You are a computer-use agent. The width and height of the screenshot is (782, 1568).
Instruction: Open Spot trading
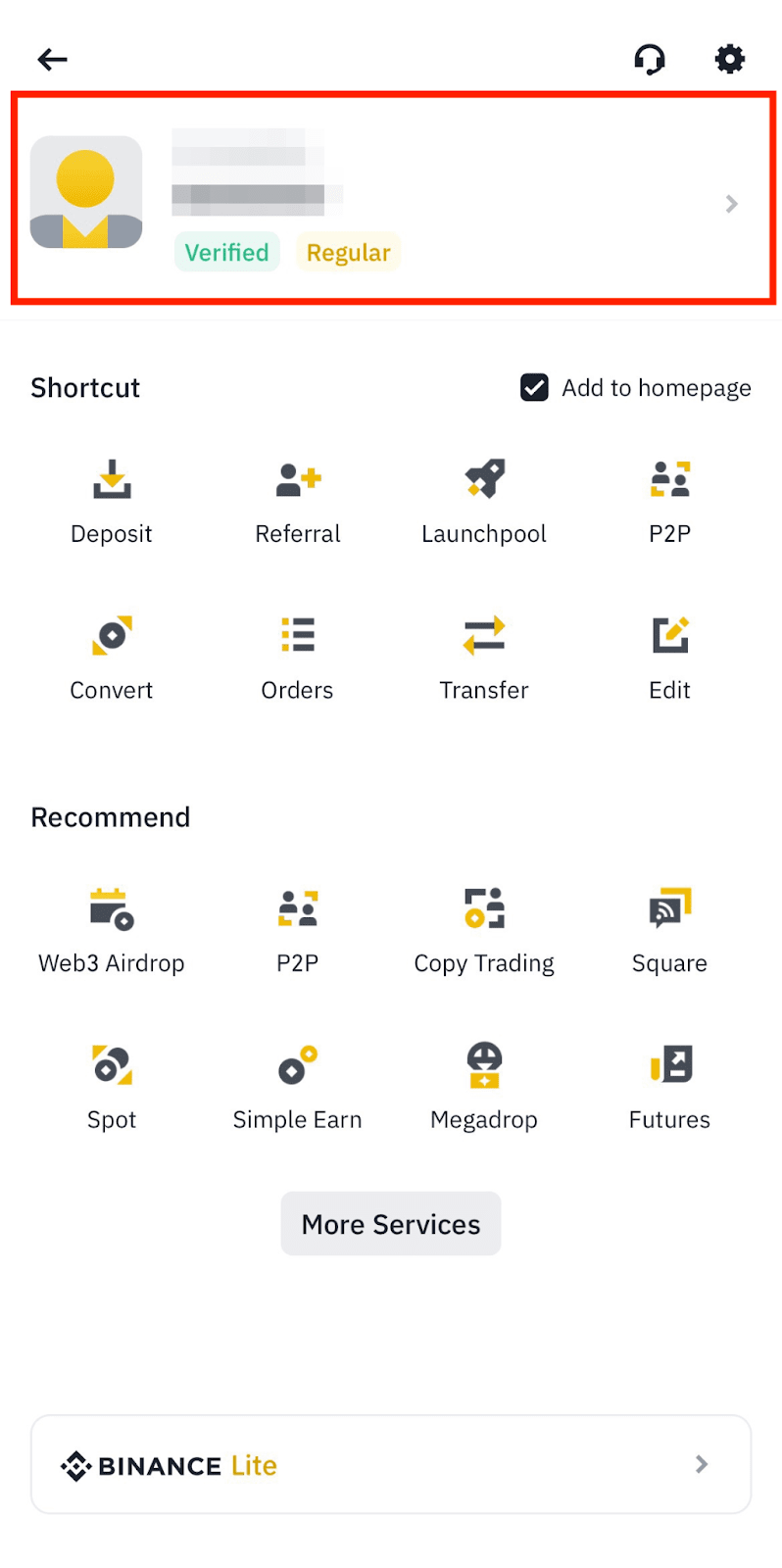112,1087
